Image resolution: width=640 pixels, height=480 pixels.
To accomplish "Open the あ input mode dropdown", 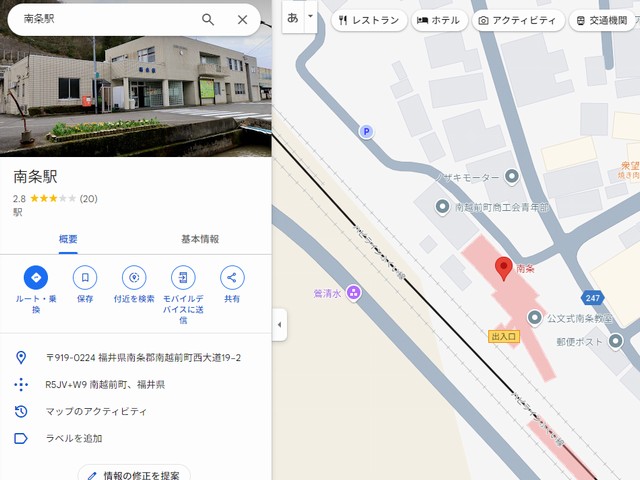I will pos(310,17).
